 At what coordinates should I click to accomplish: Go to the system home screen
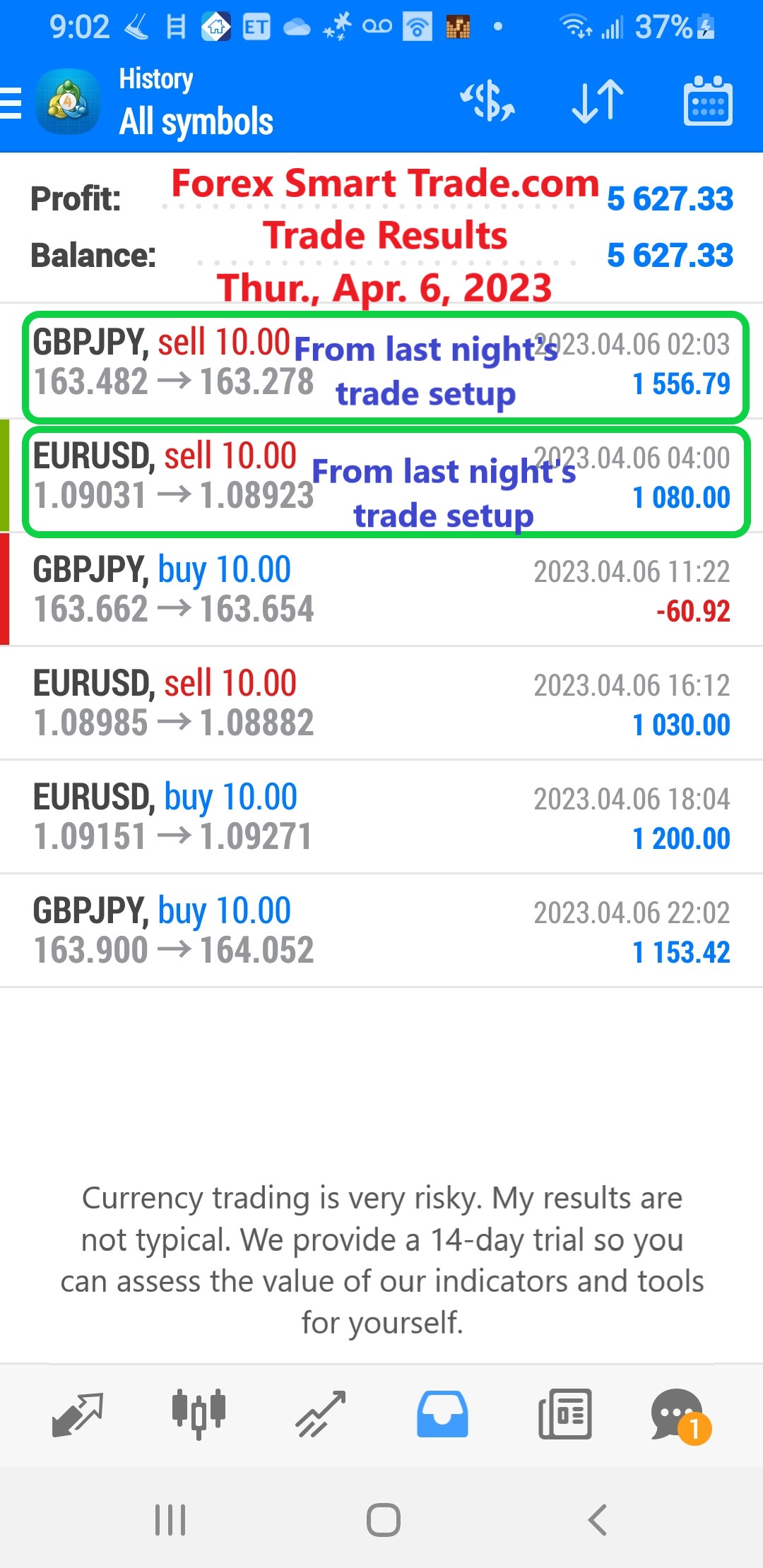(x=383, y=1520)
